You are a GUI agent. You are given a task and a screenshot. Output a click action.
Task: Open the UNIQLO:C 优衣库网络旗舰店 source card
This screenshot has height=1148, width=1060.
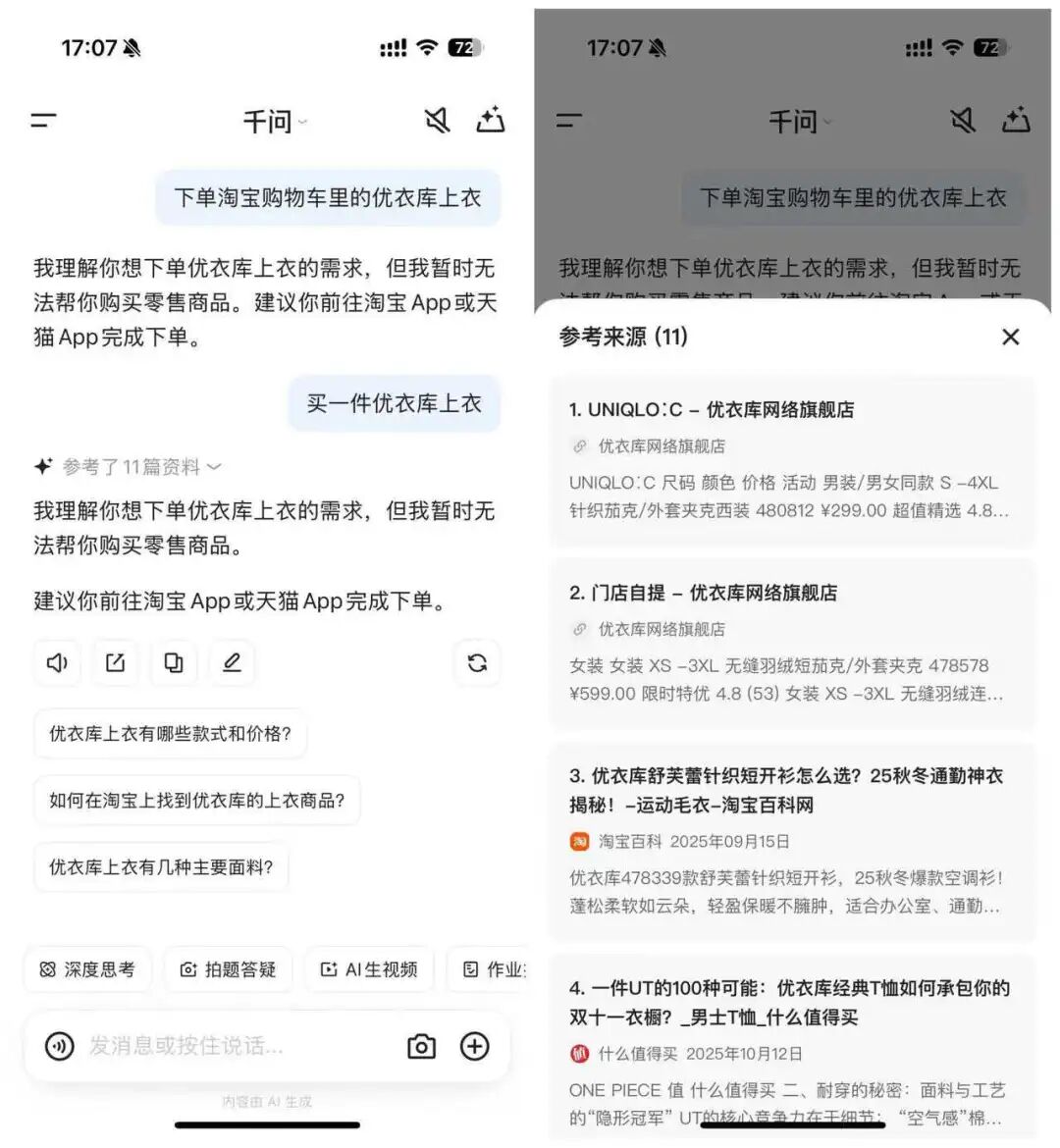pos(792,461)
